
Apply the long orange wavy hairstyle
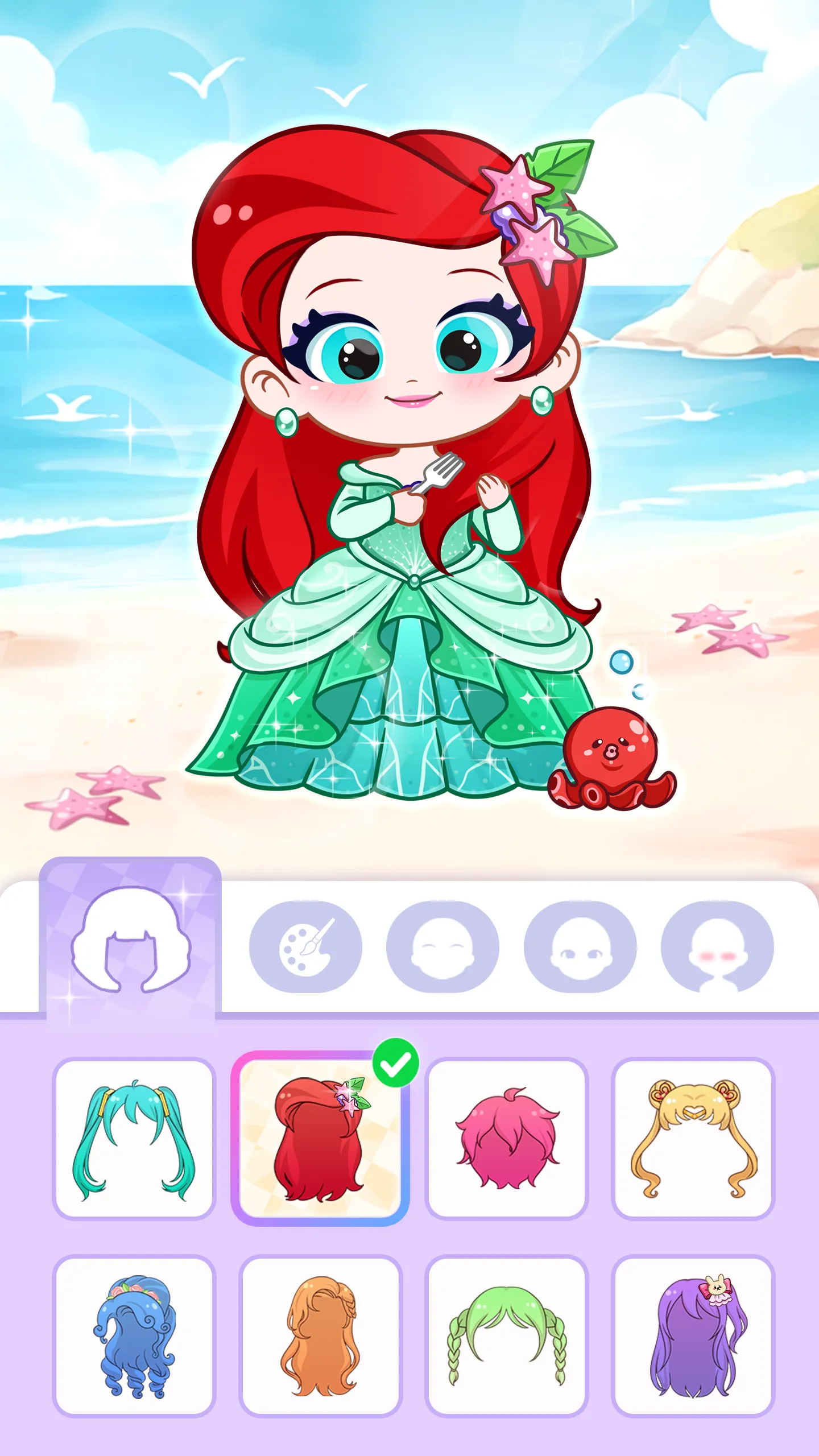[x=320, y=1336]
